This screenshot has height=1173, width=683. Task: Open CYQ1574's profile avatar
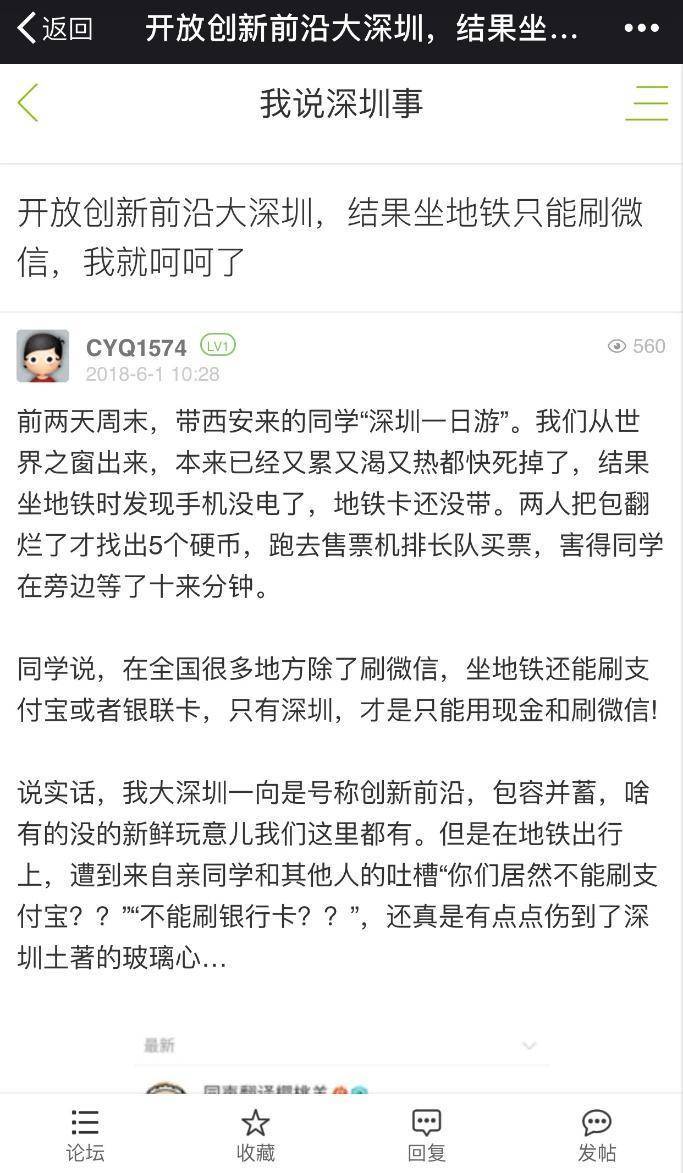click(x=43, y=356)
